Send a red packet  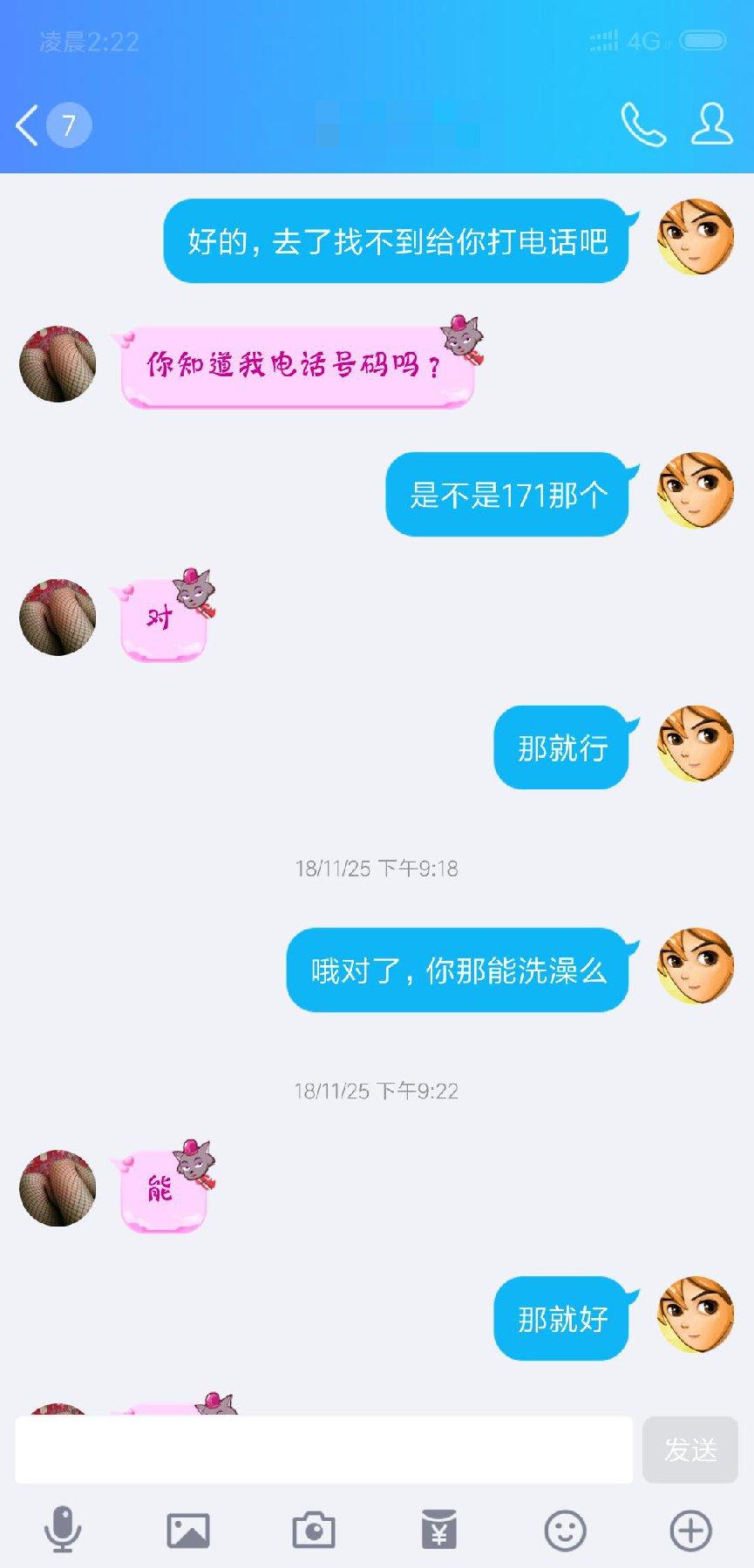[x=439, y=1531]
